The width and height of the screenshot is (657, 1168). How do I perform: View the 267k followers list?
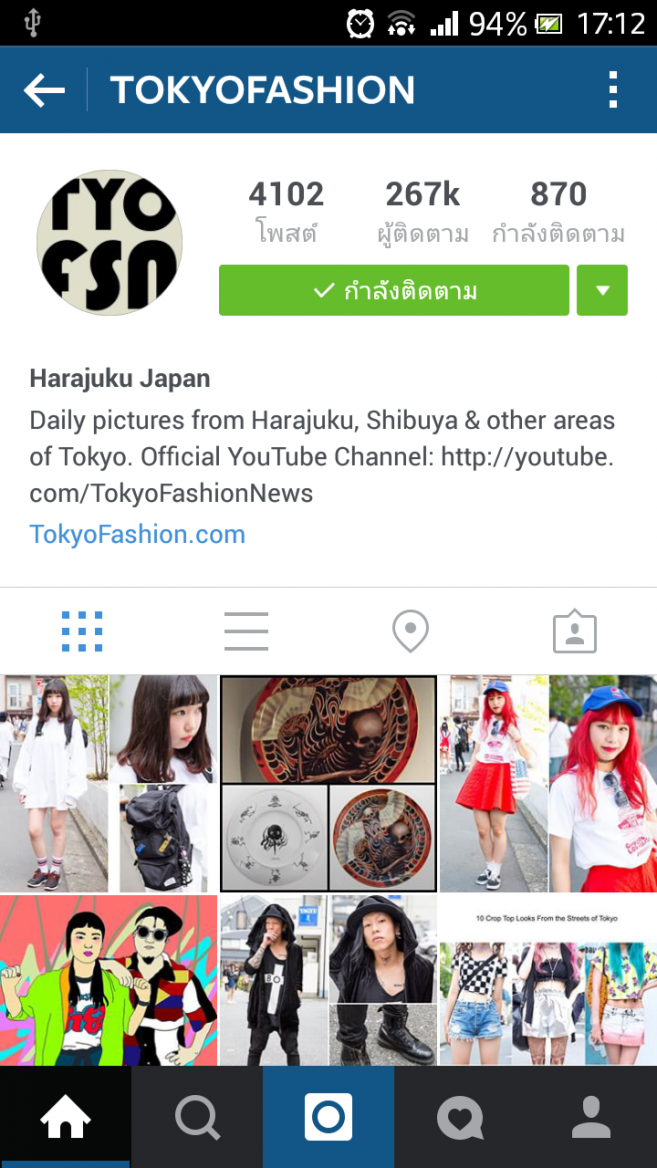(422, 211)
